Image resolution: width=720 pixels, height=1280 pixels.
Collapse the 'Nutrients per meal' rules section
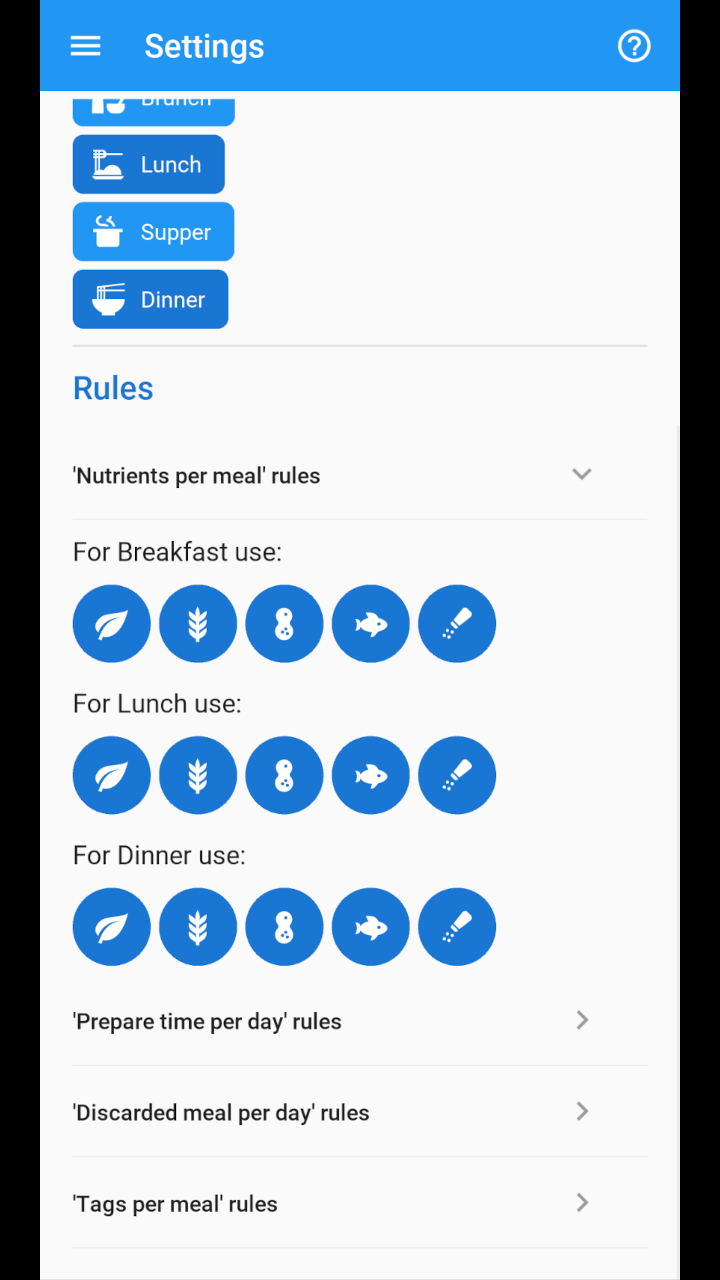click(x=581, y=474)
